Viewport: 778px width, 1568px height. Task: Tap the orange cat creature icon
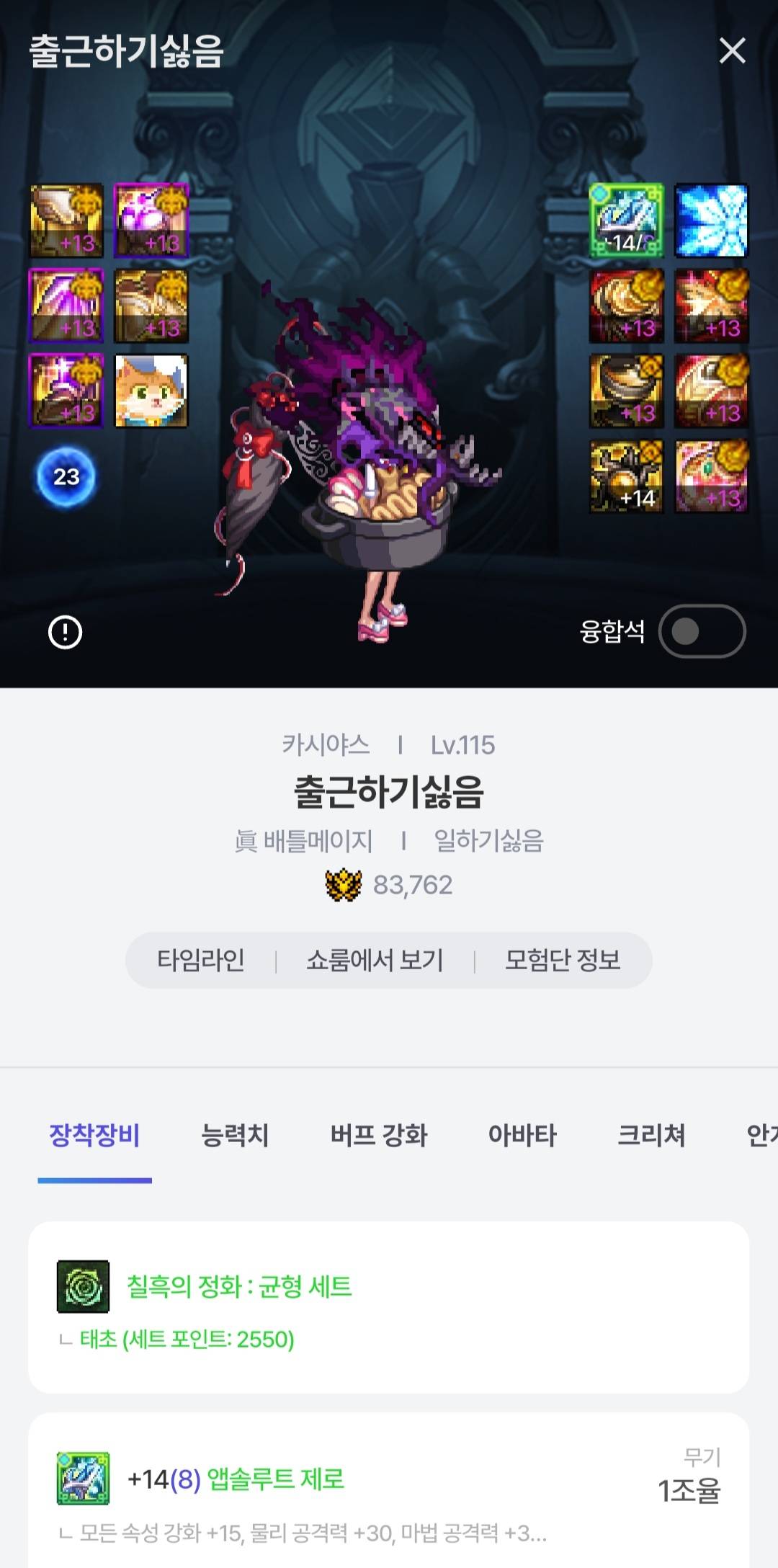point(151,391)
